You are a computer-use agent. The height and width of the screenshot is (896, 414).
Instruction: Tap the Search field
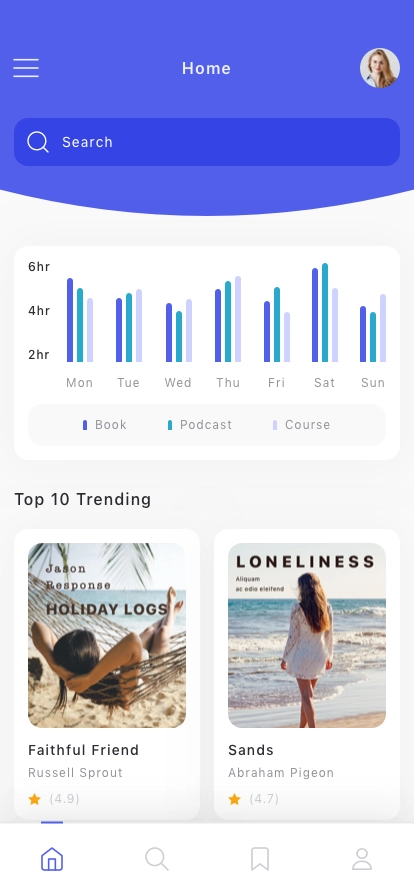tap(207, 142)
